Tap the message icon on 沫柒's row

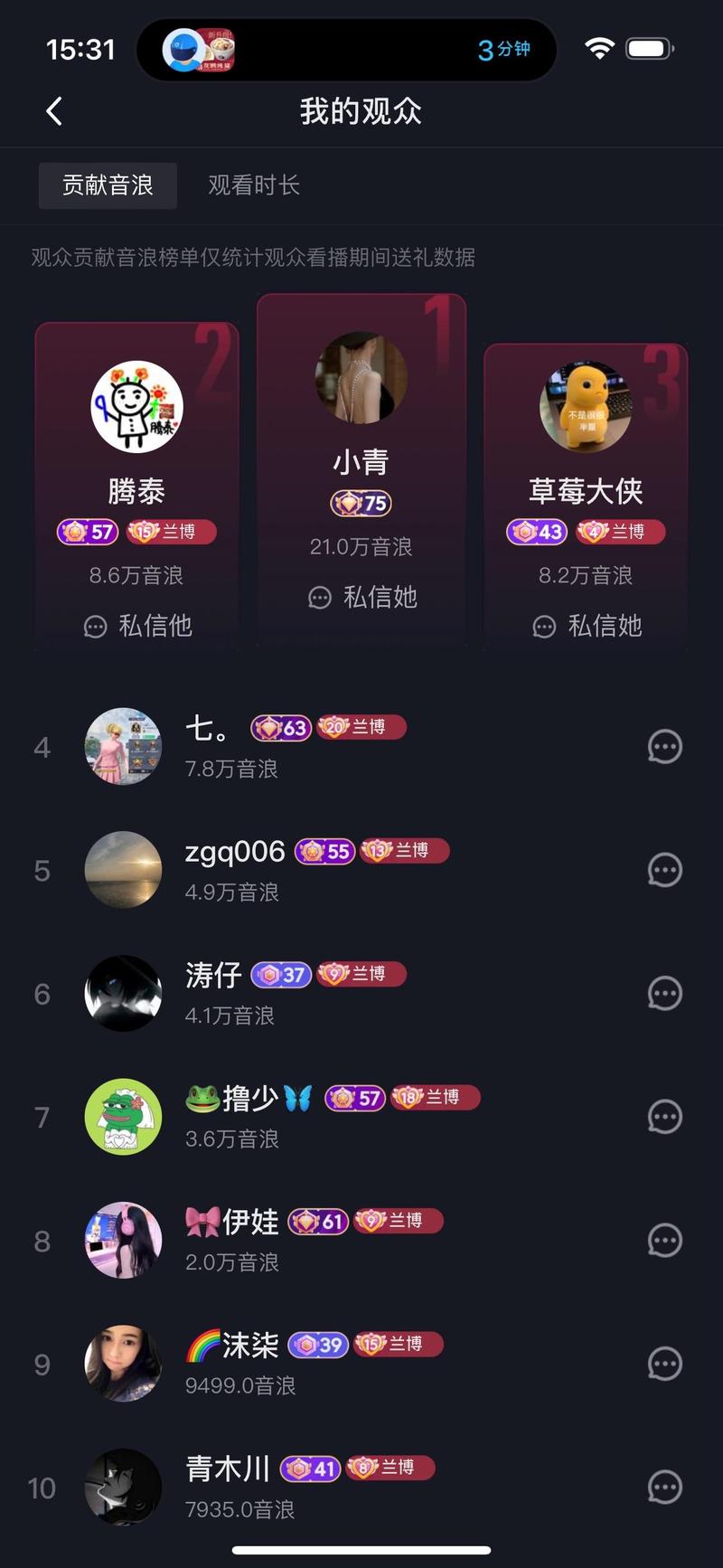(x=665, y=1364)
